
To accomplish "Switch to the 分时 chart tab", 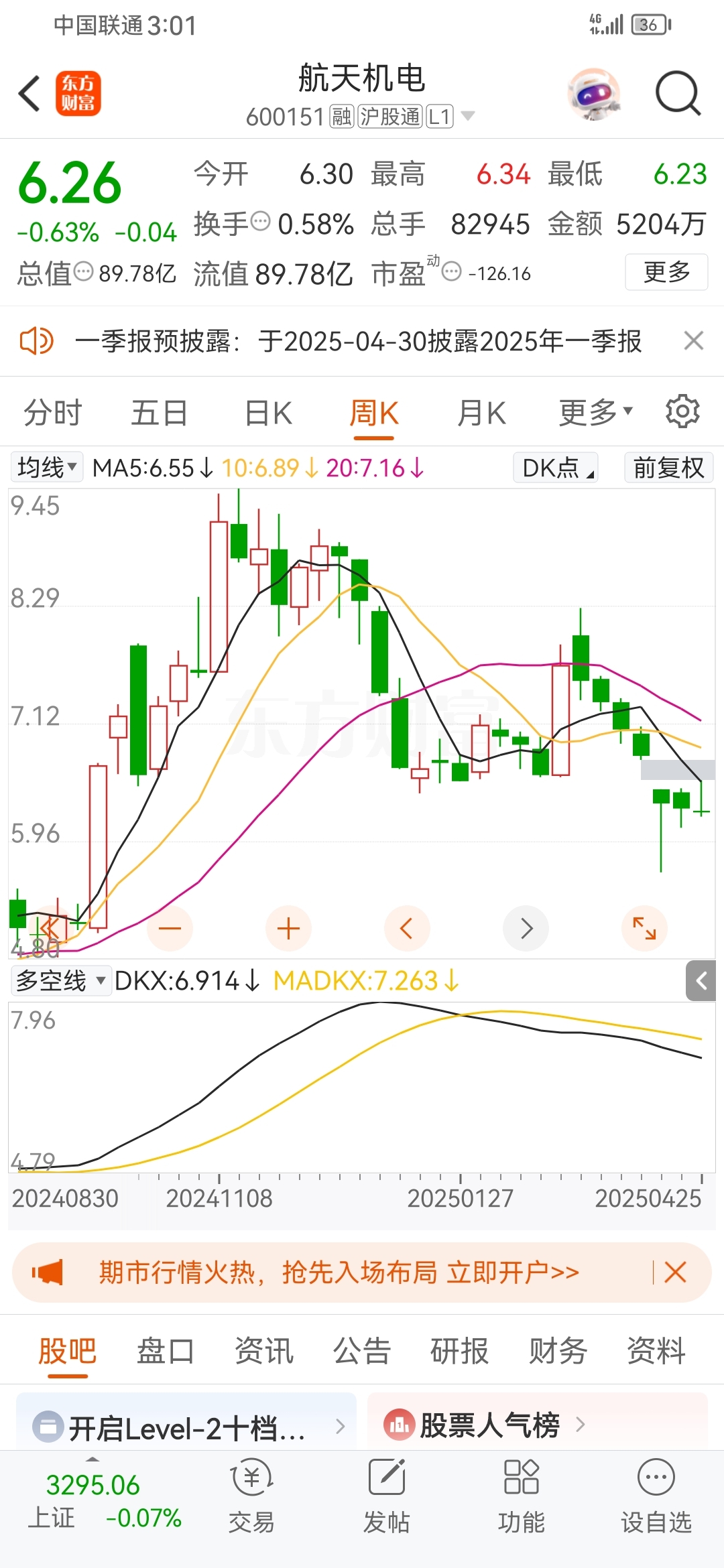I will pyautogui.click(x=52, y=413).
